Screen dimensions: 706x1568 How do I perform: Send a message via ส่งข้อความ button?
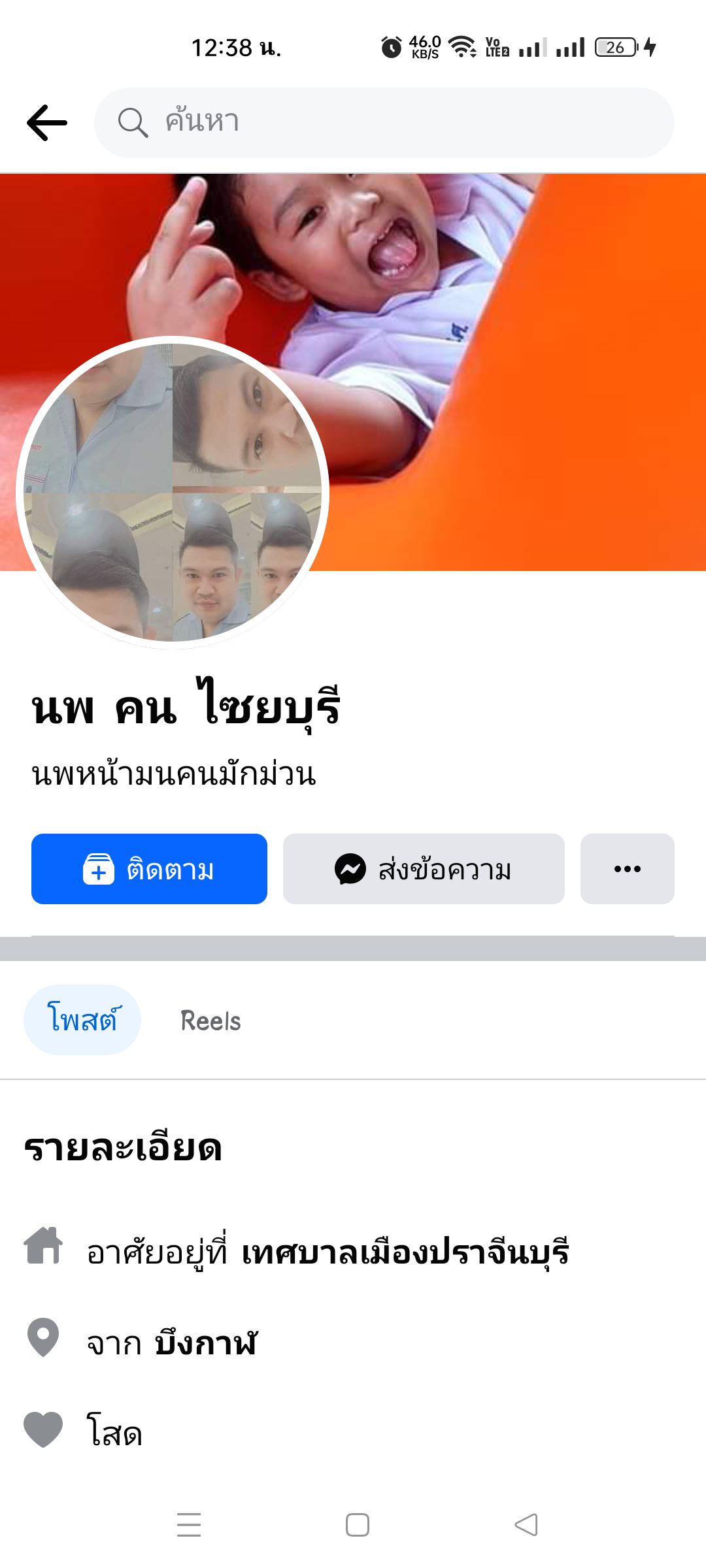(x=424, y=869)
